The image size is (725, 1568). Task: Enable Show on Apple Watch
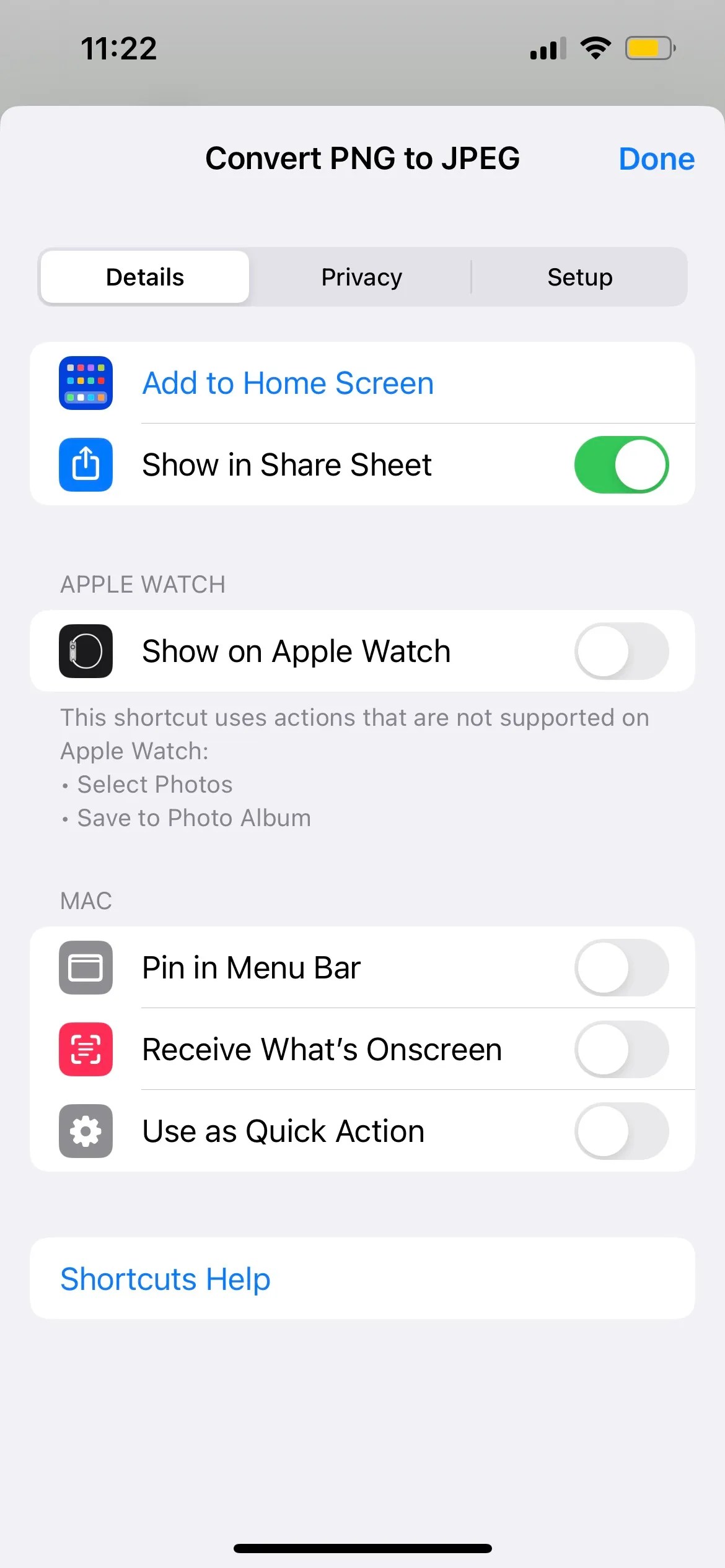622,651
